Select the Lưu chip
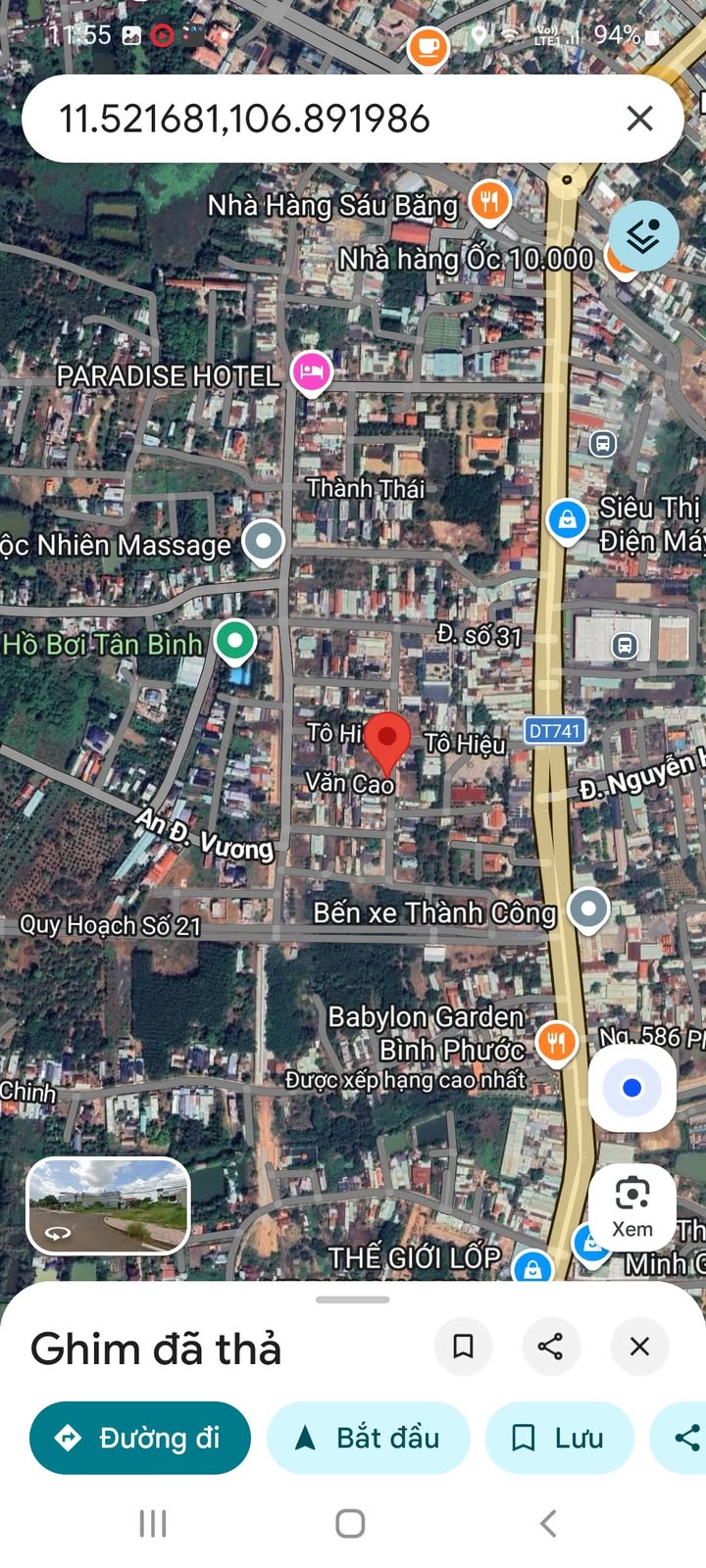Viewport: 706px width, 1568px height. tap(559, 1438)
